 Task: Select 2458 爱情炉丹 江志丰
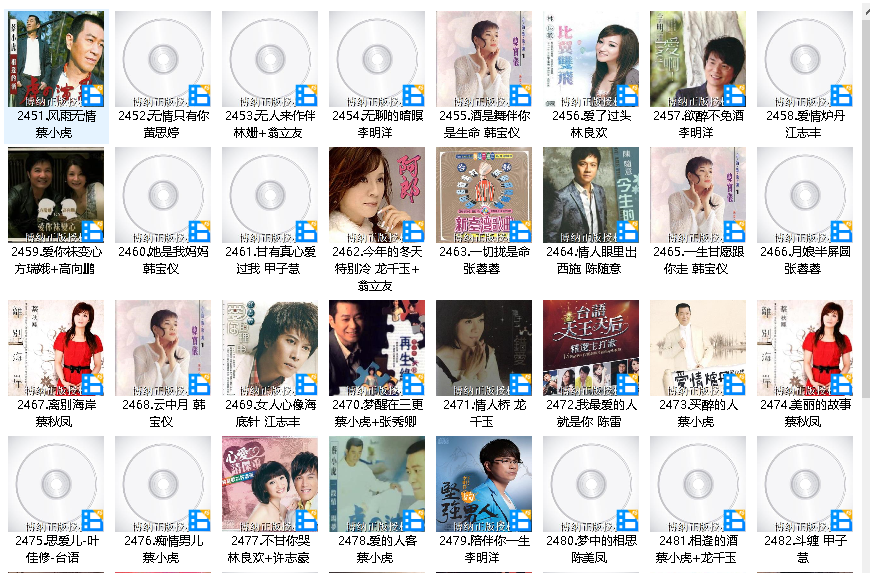[804, 59]
